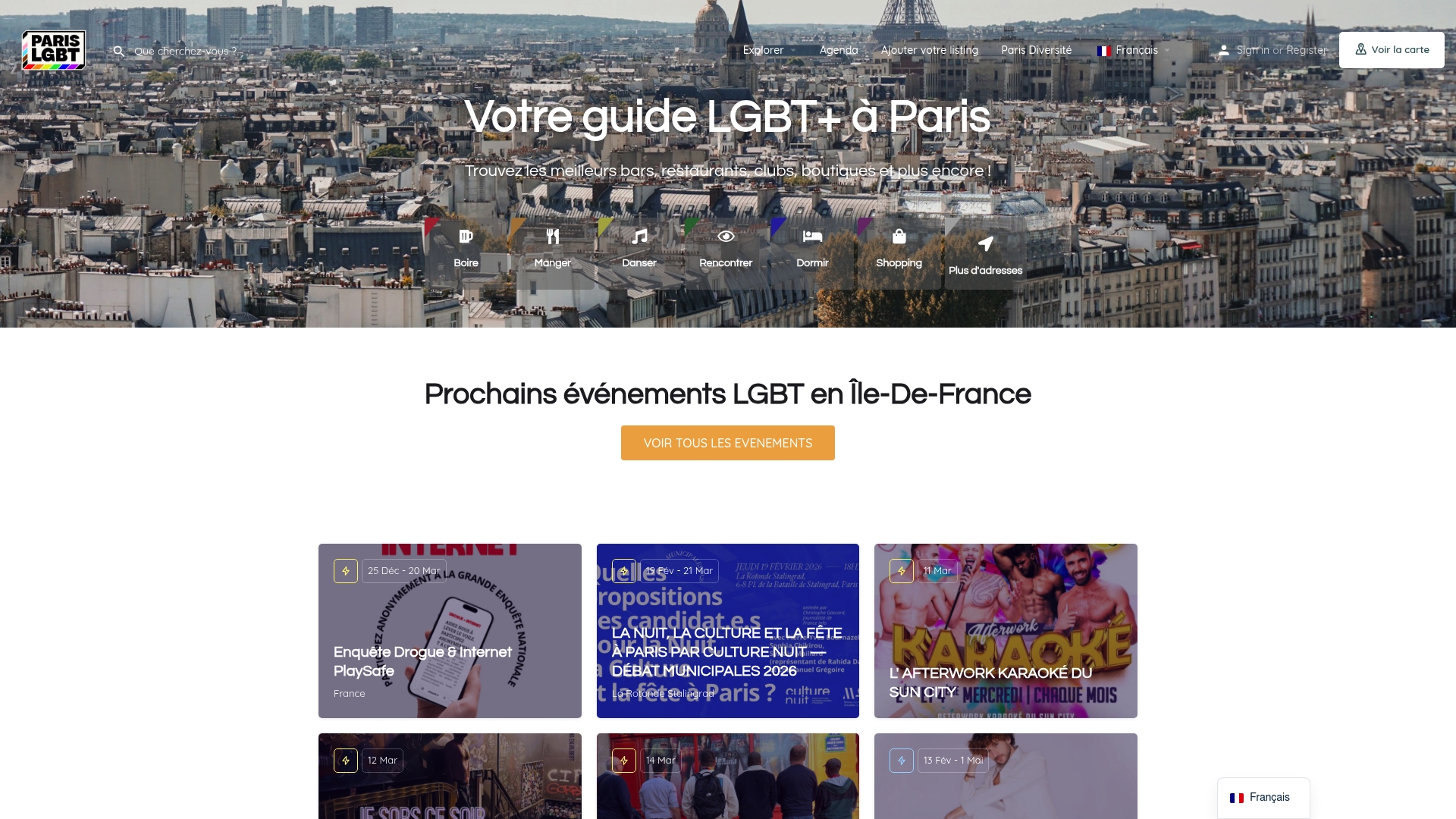This screenshot has width=1456, height=819.
Task: Browse the Manger category
Action: 553,249
